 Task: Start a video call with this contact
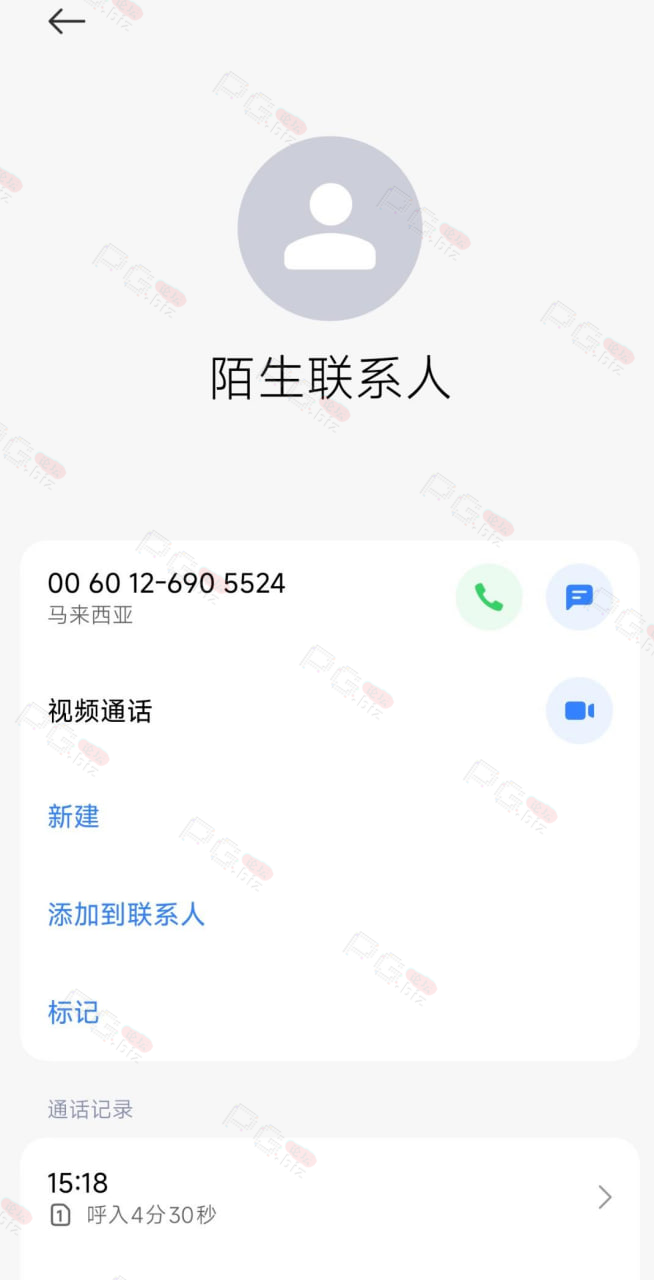click(x=579, y=711)
